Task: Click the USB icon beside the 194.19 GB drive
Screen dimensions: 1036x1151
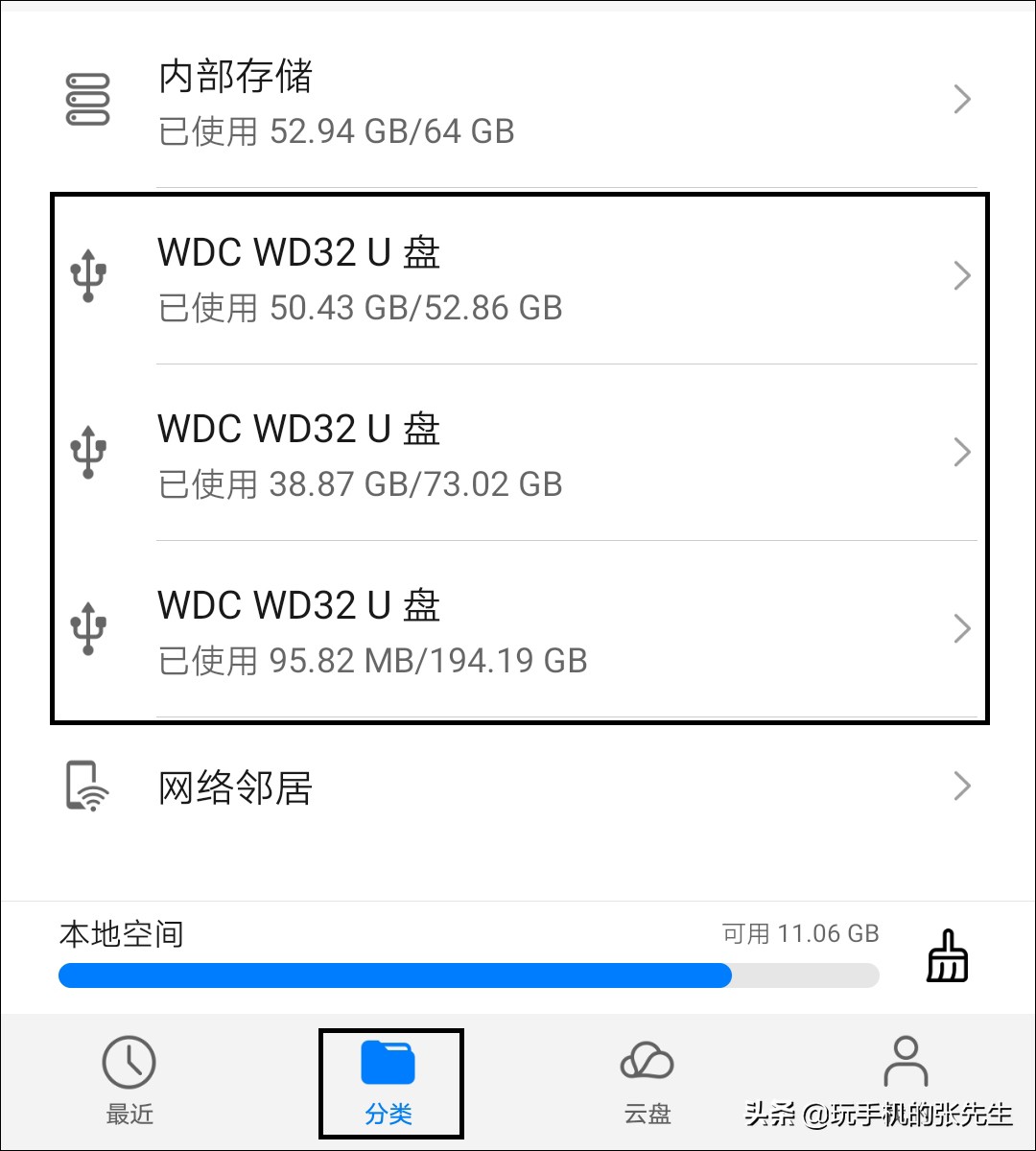Action: click(x=88, y=628)
